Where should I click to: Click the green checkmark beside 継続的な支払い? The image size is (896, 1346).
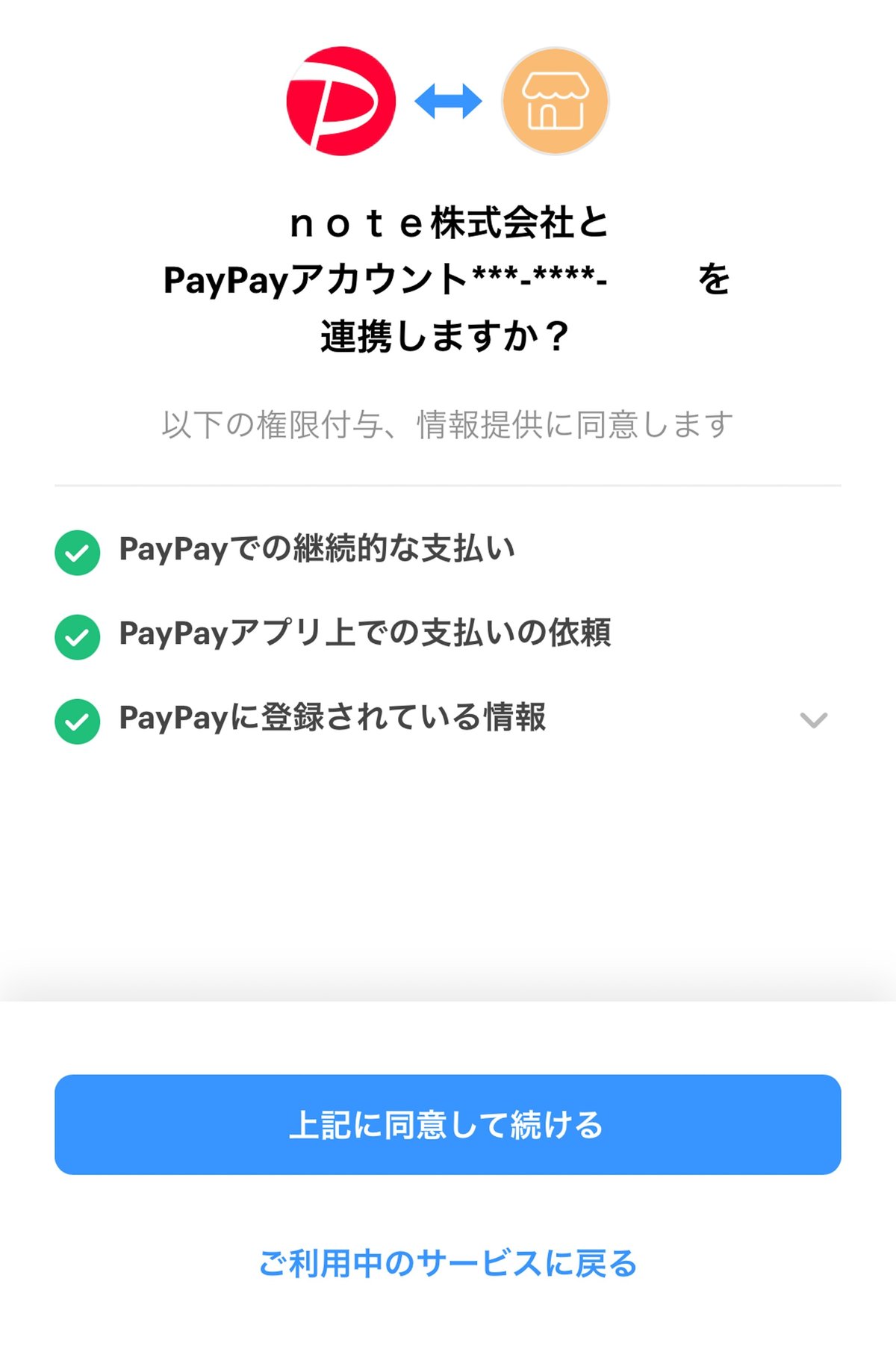coord(78,552)
